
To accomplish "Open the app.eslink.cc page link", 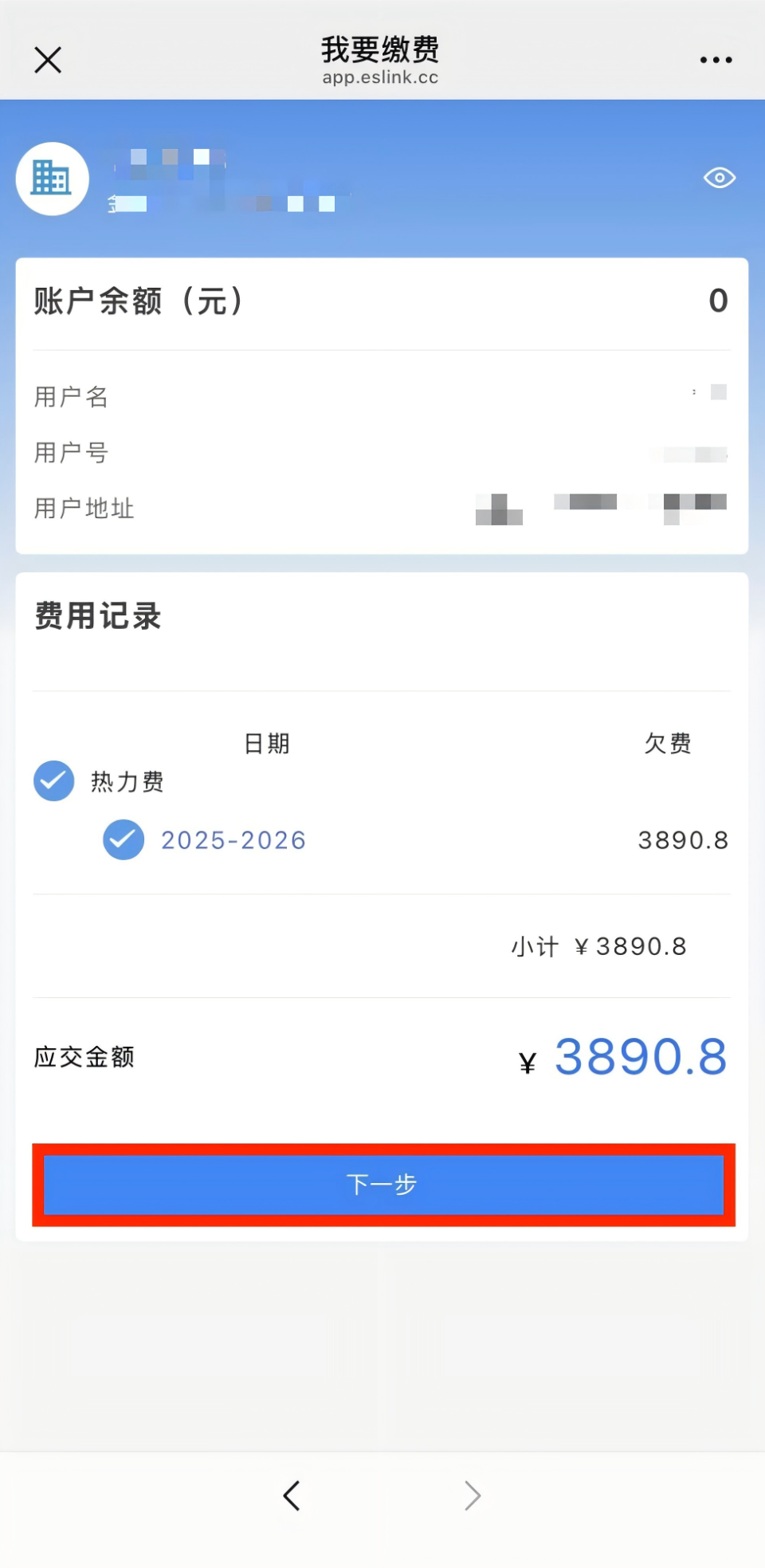I will pos(381,77).
